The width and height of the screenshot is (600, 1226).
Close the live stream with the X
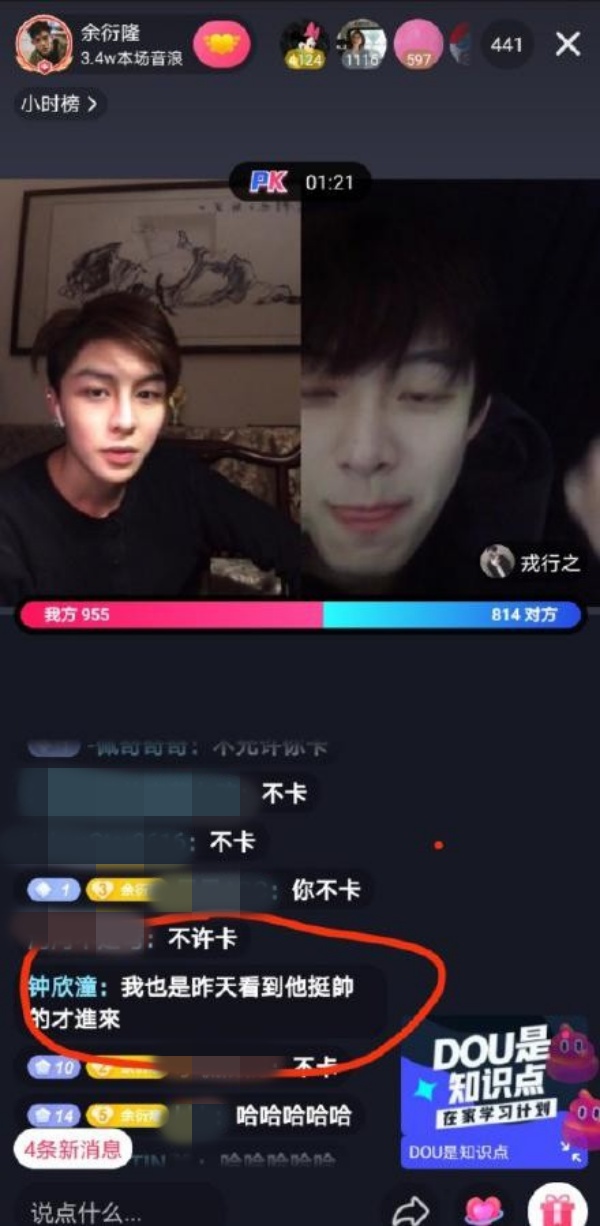tap(568, 44)
